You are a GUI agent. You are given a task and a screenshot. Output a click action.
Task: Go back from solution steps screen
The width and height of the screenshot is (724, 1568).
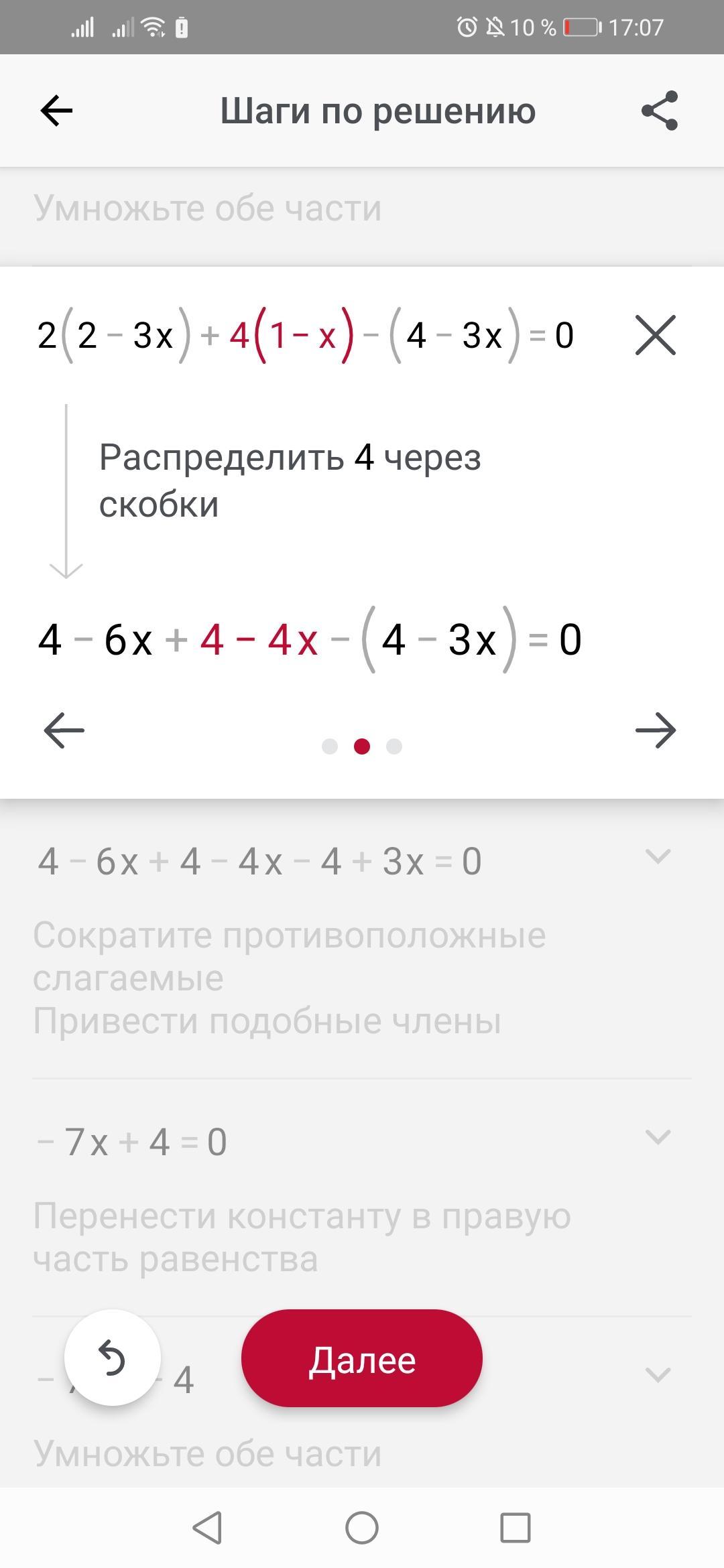[x=56, y=111]
